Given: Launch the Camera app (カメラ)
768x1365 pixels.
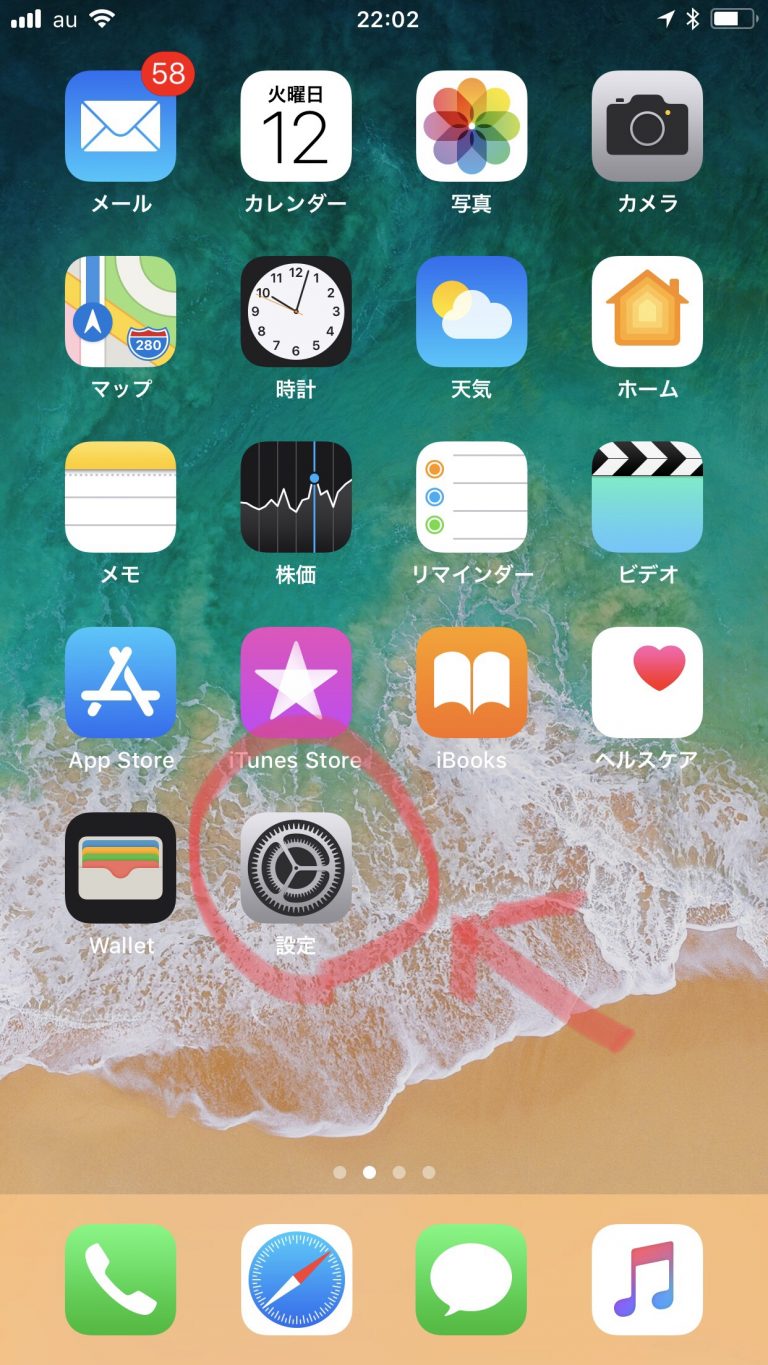Looking at the screenshot, I should click(647, 126).
